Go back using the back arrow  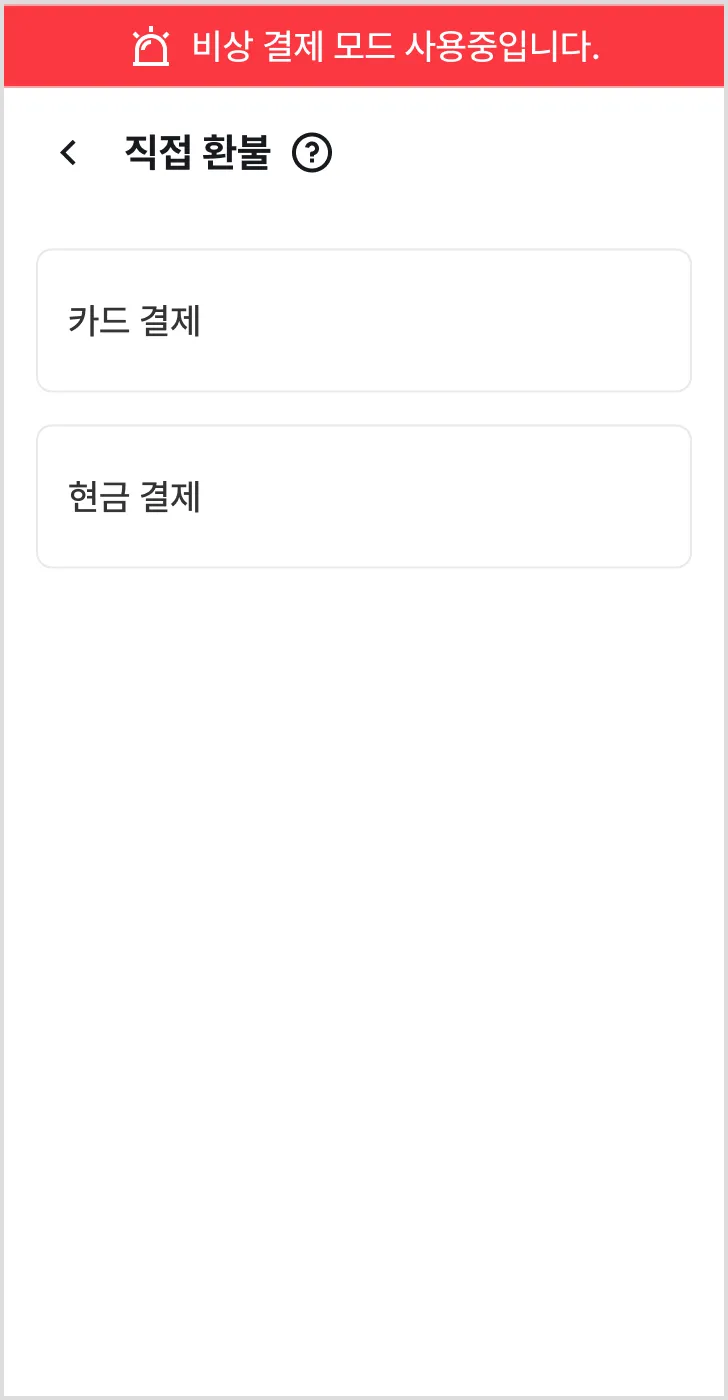click(68, 153)
